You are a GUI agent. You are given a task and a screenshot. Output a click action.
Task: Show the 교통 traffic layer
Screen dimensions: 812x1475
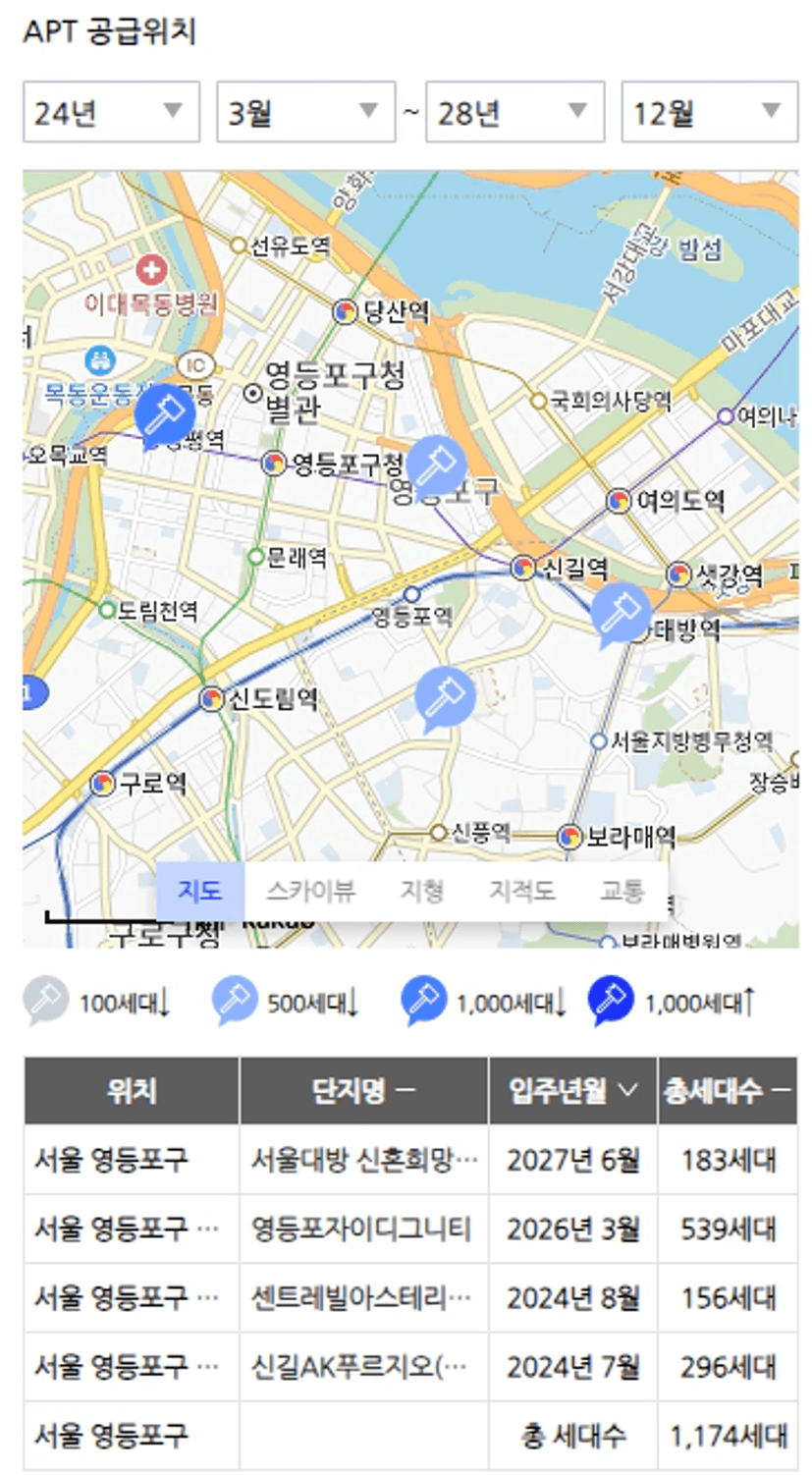pyautogui.click(x=623, y=891)
